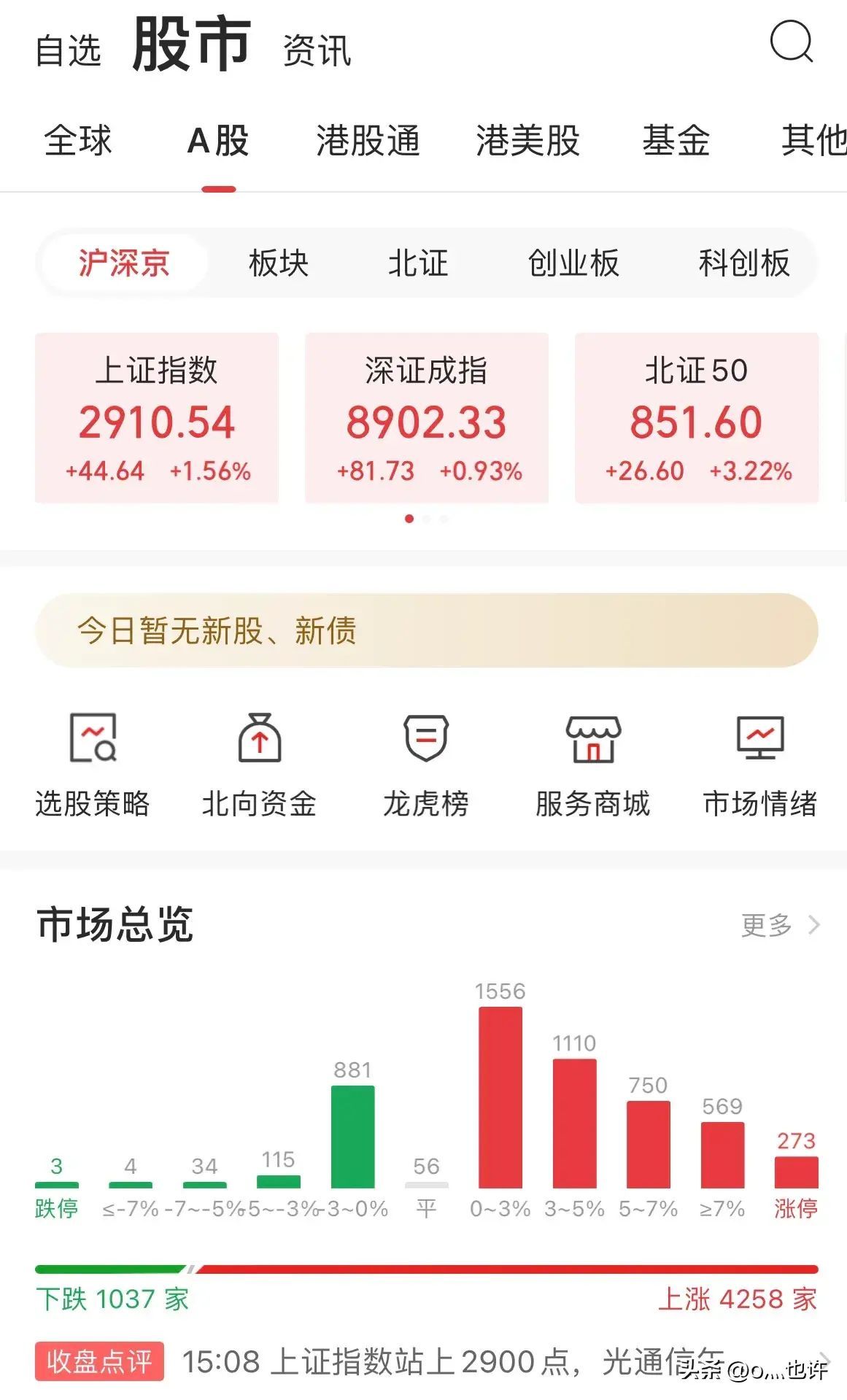Tap 更多 in 市场总览

pos(779,925)
